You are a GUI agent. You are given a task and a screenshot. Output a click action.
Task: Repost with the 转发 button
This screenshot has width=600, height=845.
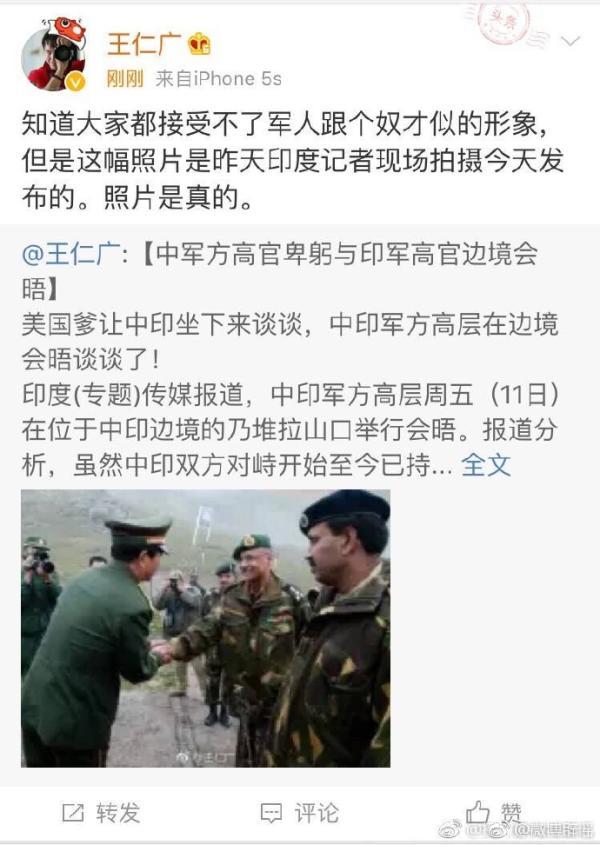(x=103, y=812)
